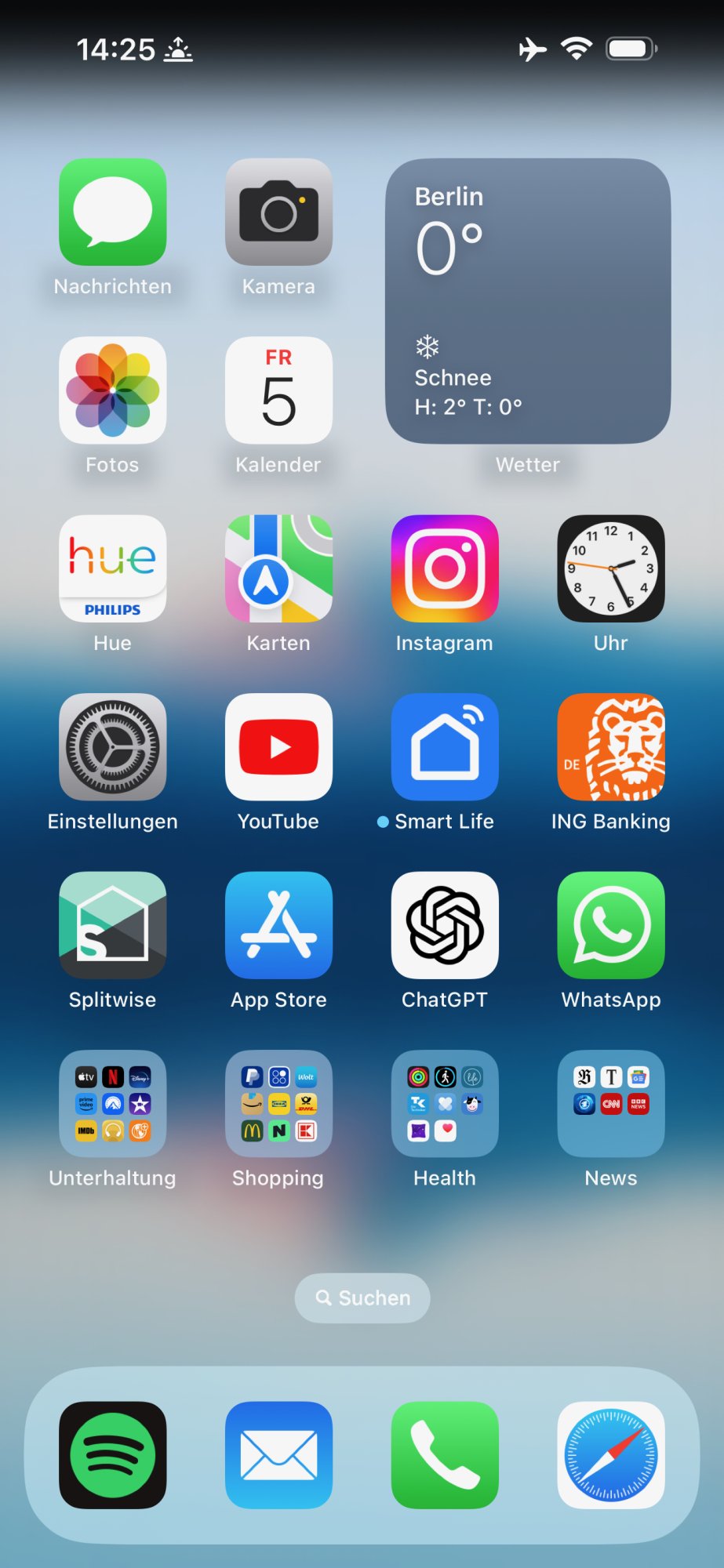Screen dimensions: 724x1568
Task: Launch Philips Hue
Action: [x=112, y=568]
